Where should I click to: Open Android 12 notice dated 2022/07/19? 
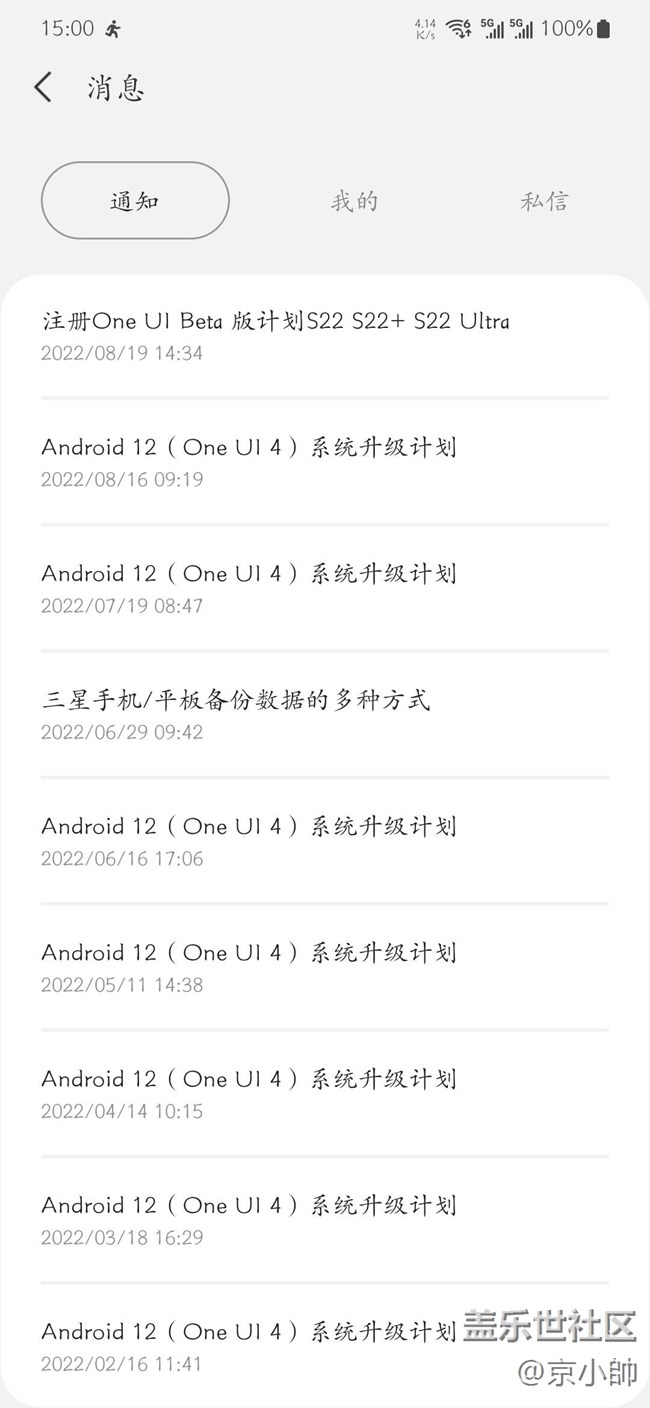pos(249,587)
